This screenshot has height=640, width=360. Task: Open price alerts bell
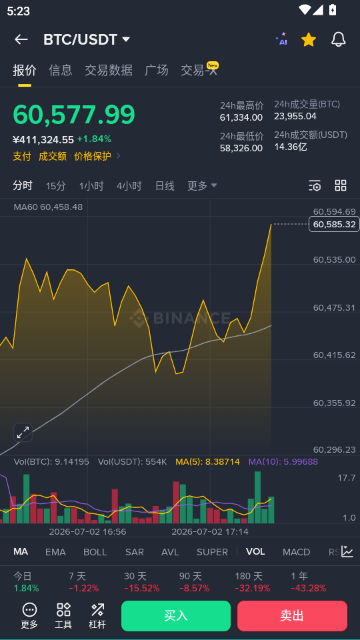click(338, 40)
